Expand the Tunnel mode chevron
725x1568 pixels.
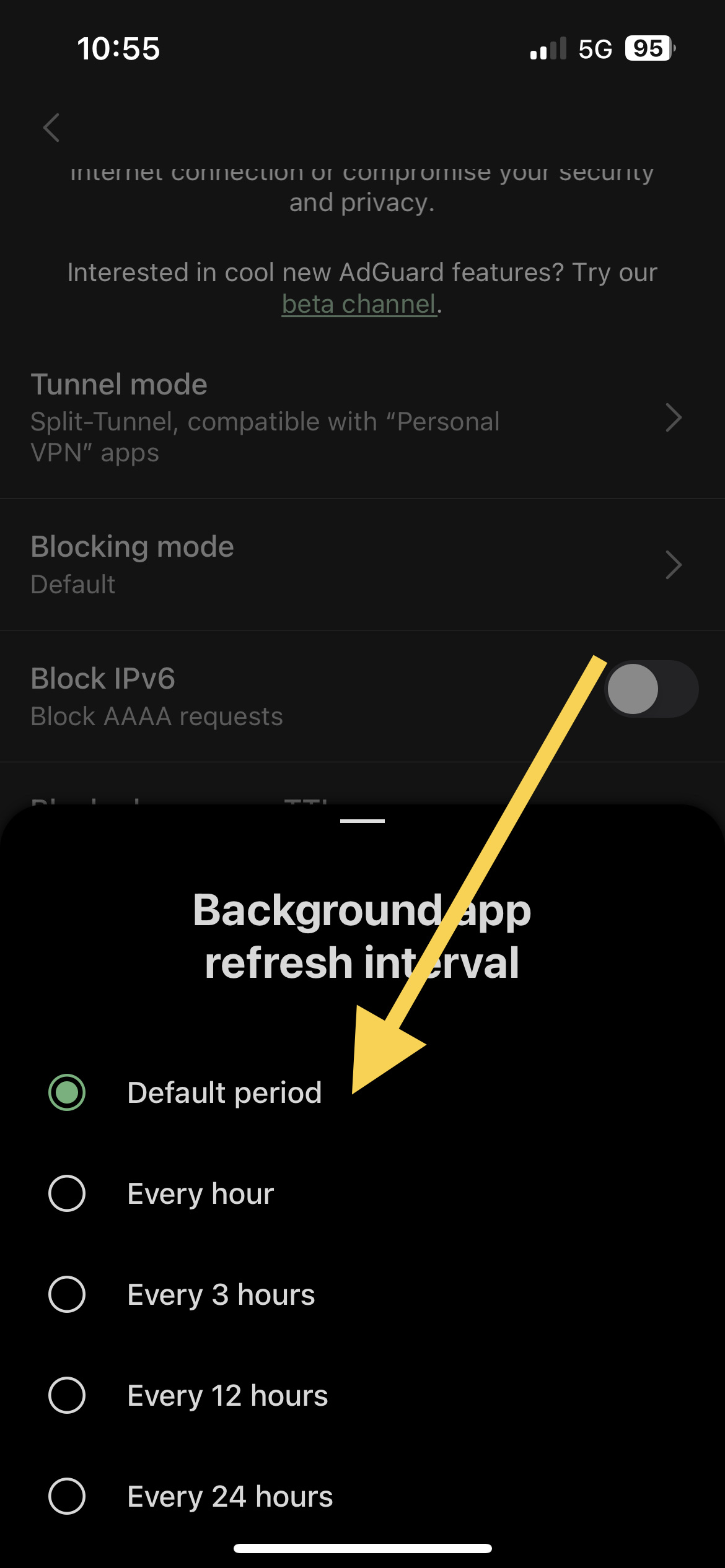tap(674, 418)
